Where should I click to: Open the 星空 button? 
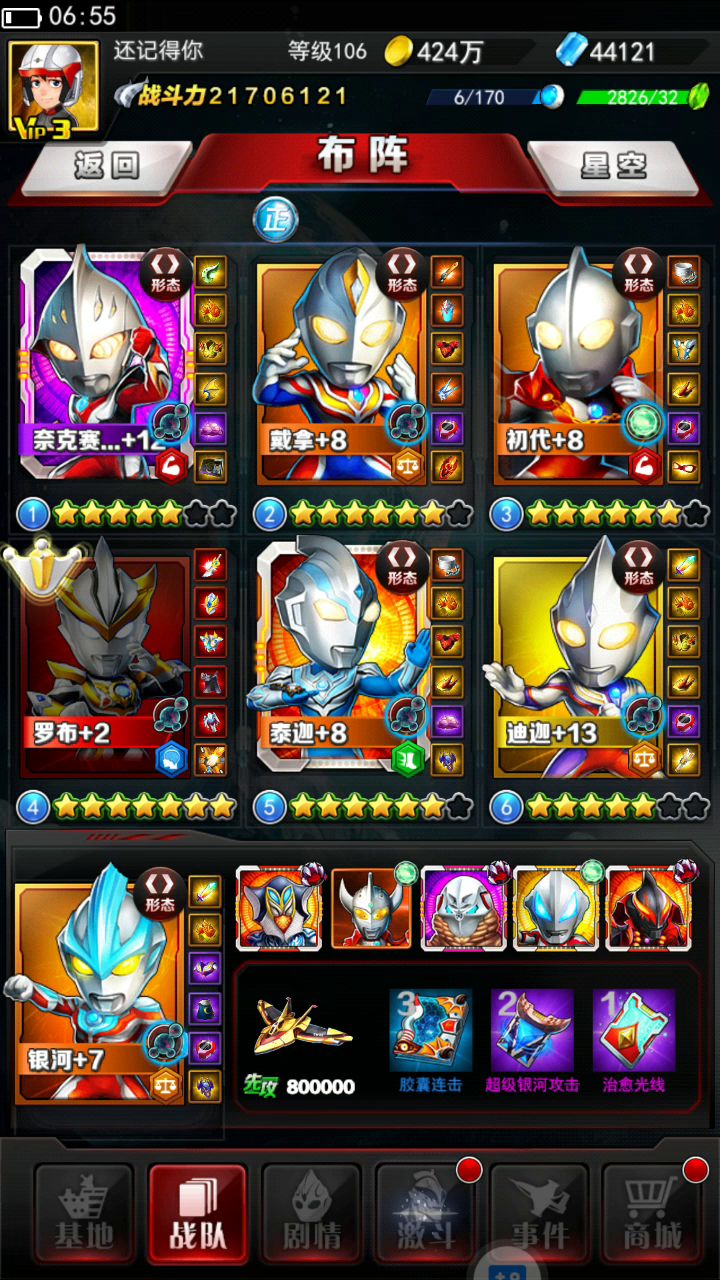pos(614,166)
